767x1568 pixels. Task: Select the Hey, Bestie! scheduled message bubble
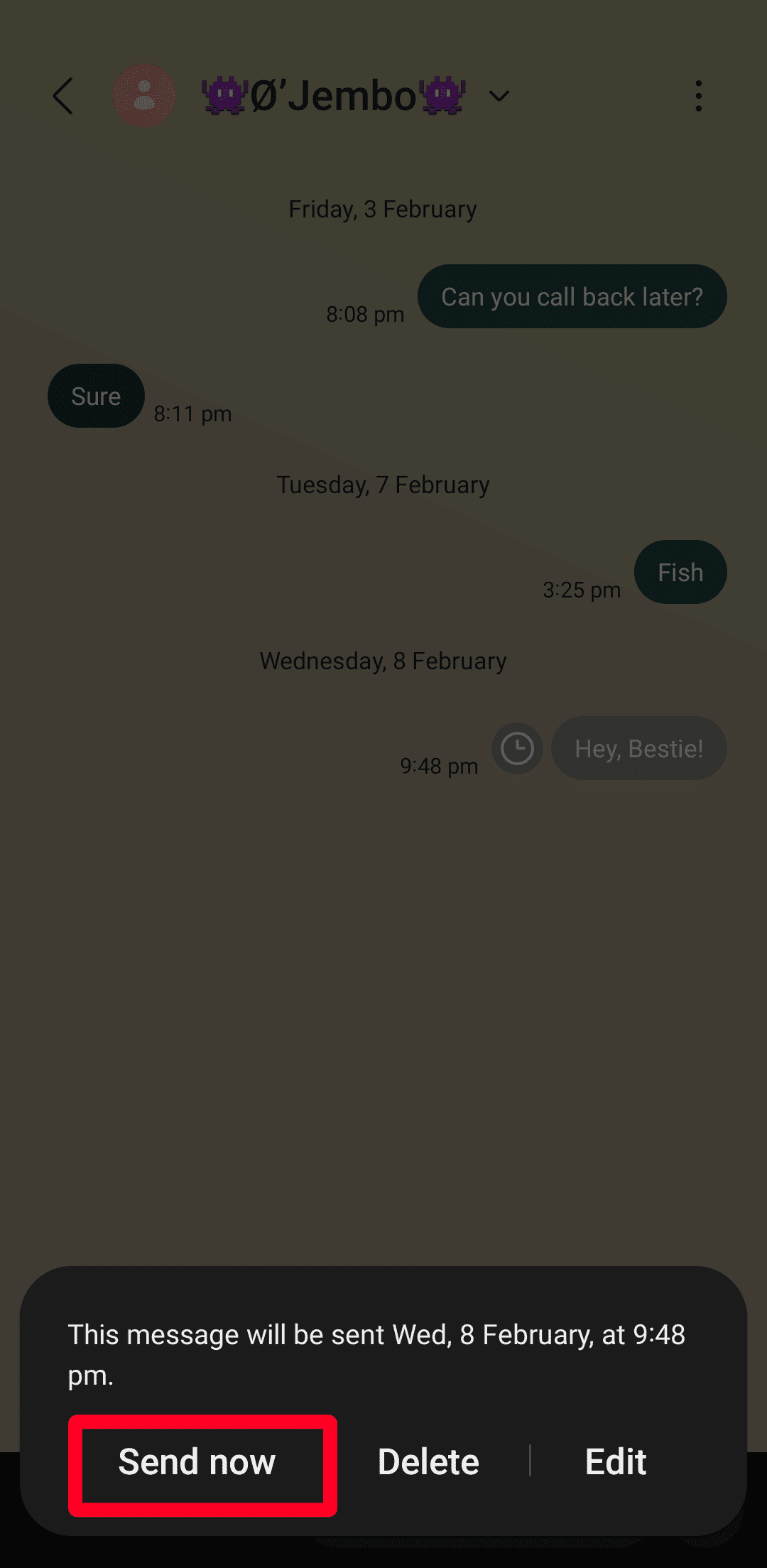tap(638, 749)
